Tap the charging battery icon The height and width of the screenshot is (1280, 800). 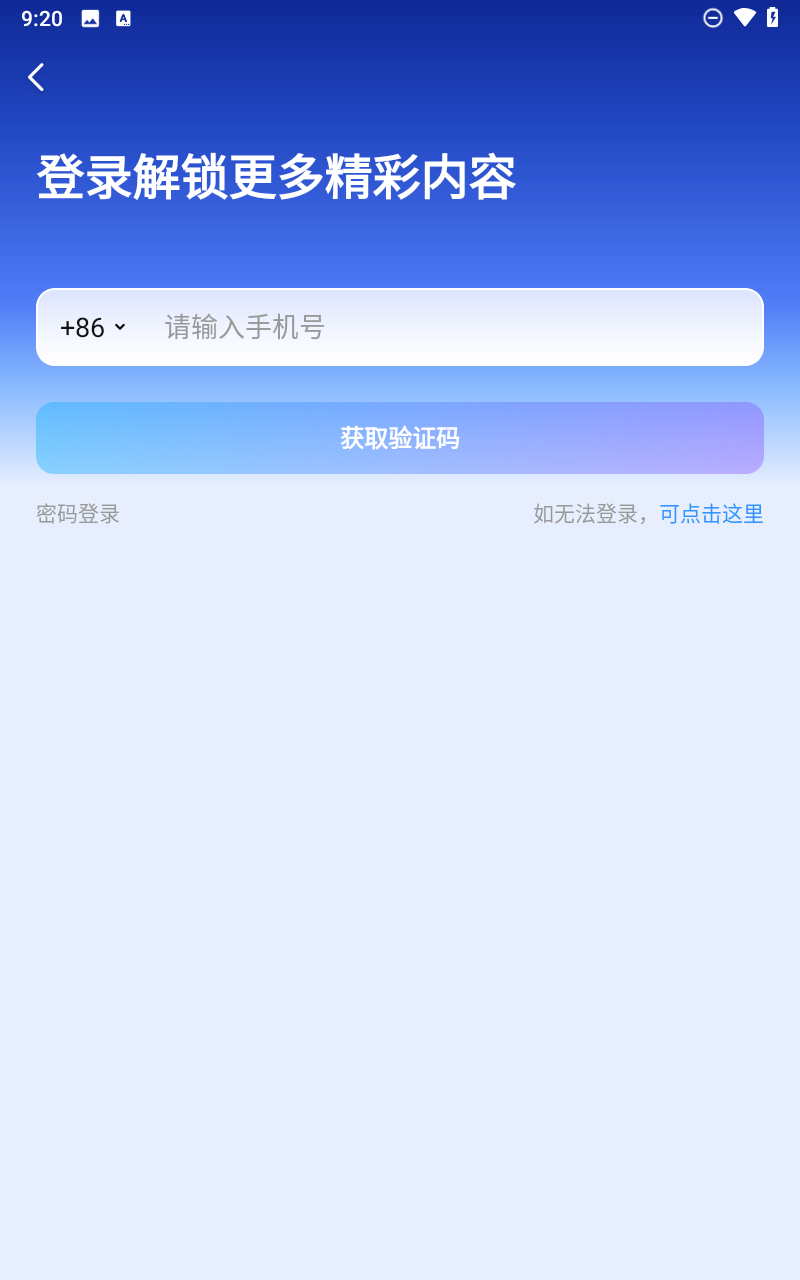click(x=772, y=17)
